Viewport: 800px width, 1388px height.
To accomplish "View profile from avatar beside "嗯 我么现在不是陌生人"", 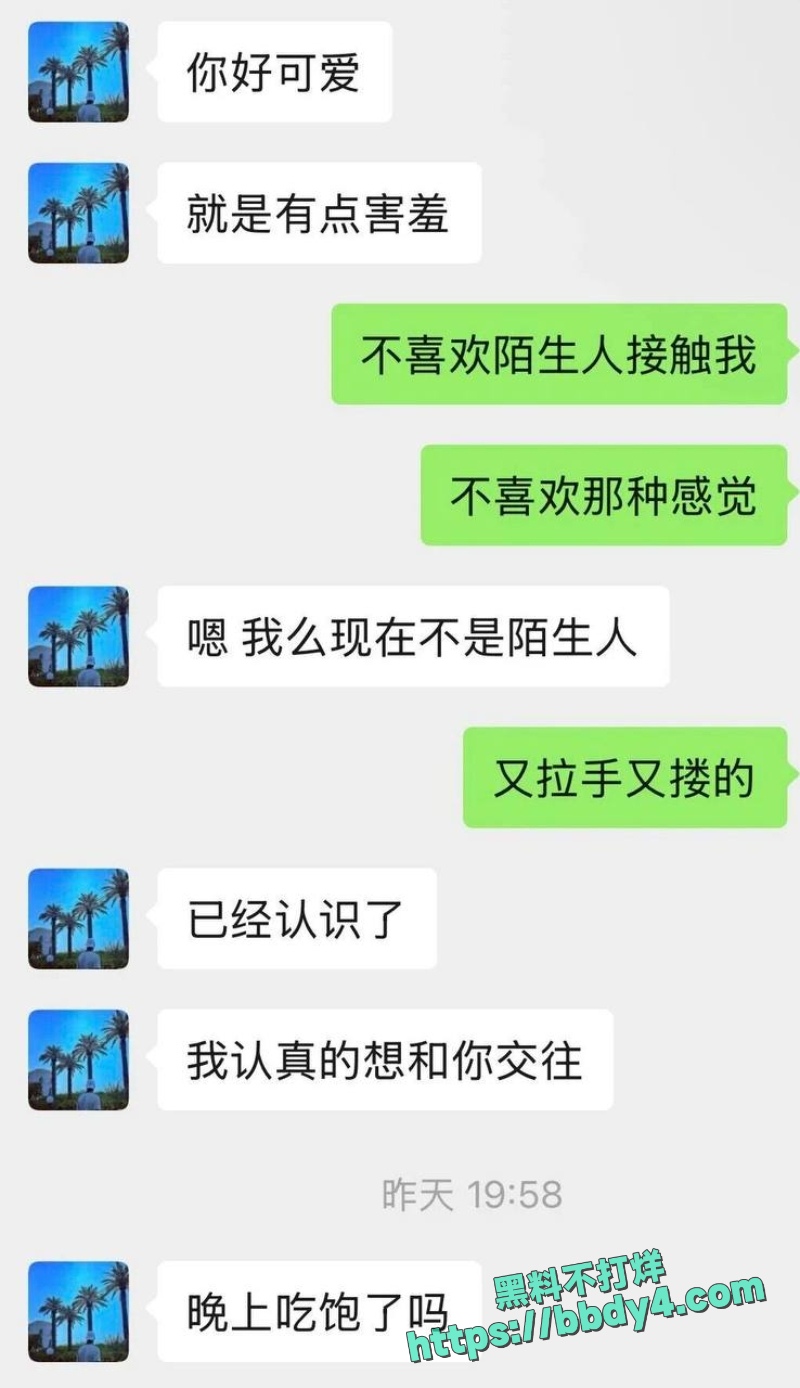I will (79, 636).
